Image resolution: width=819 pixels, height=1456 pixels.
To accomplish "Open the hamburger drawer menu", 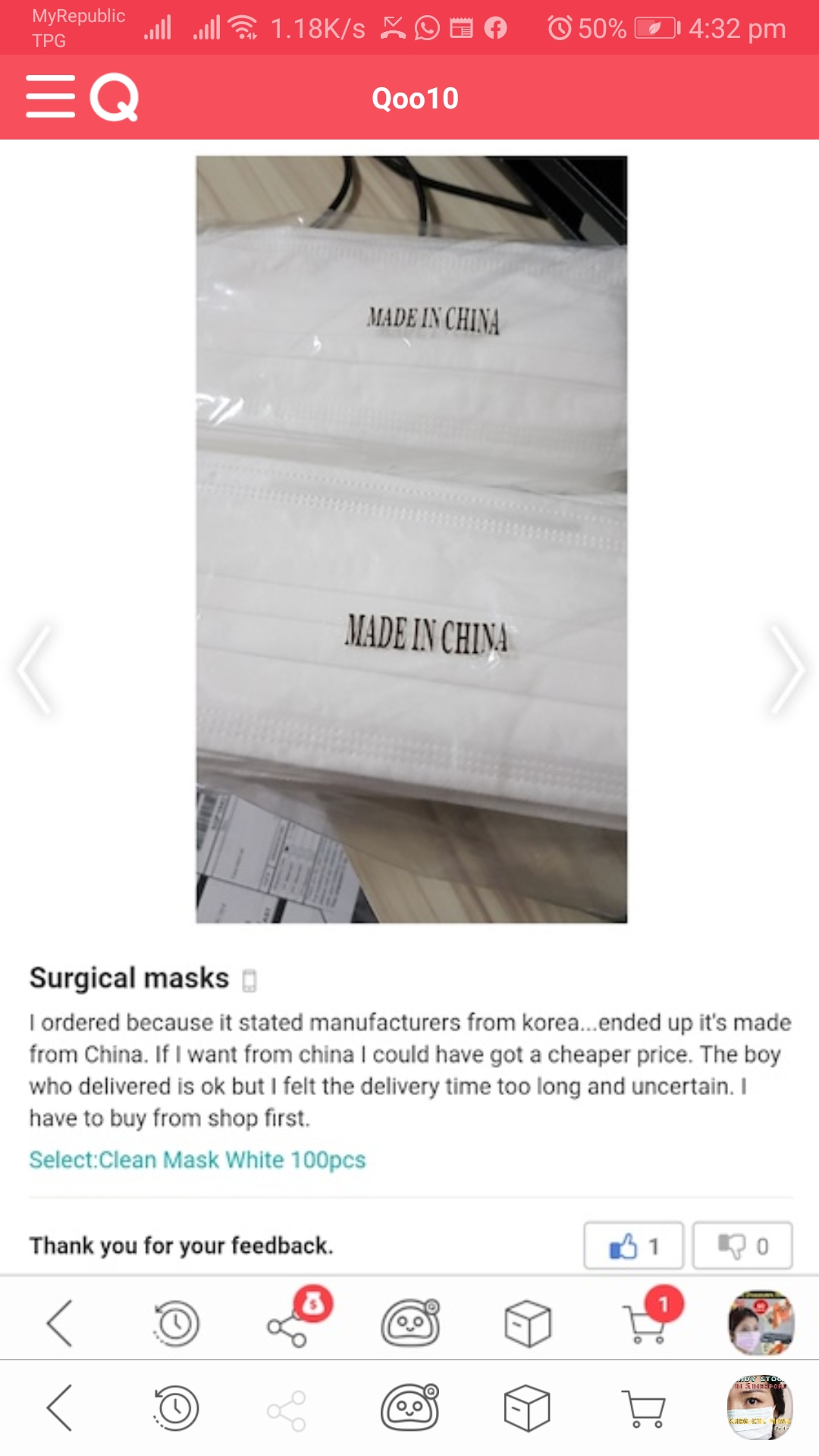I will 50,96.
